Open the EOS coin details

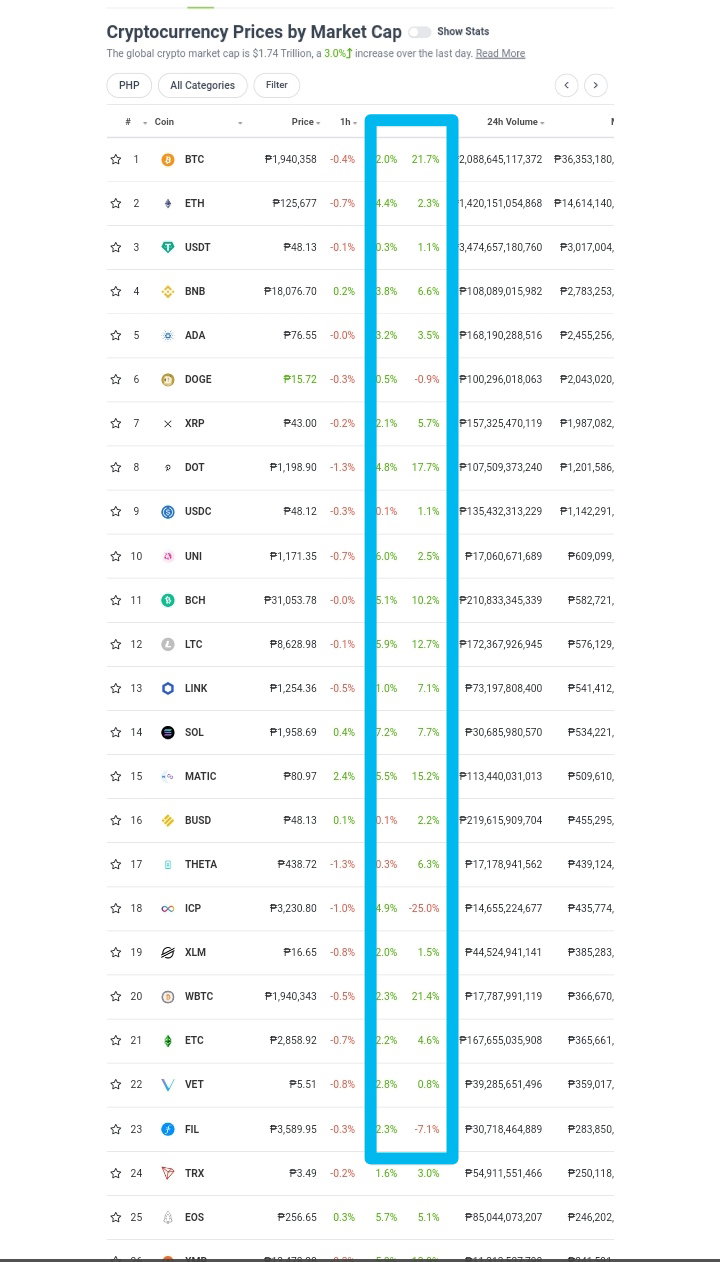tap(360, 1217)
